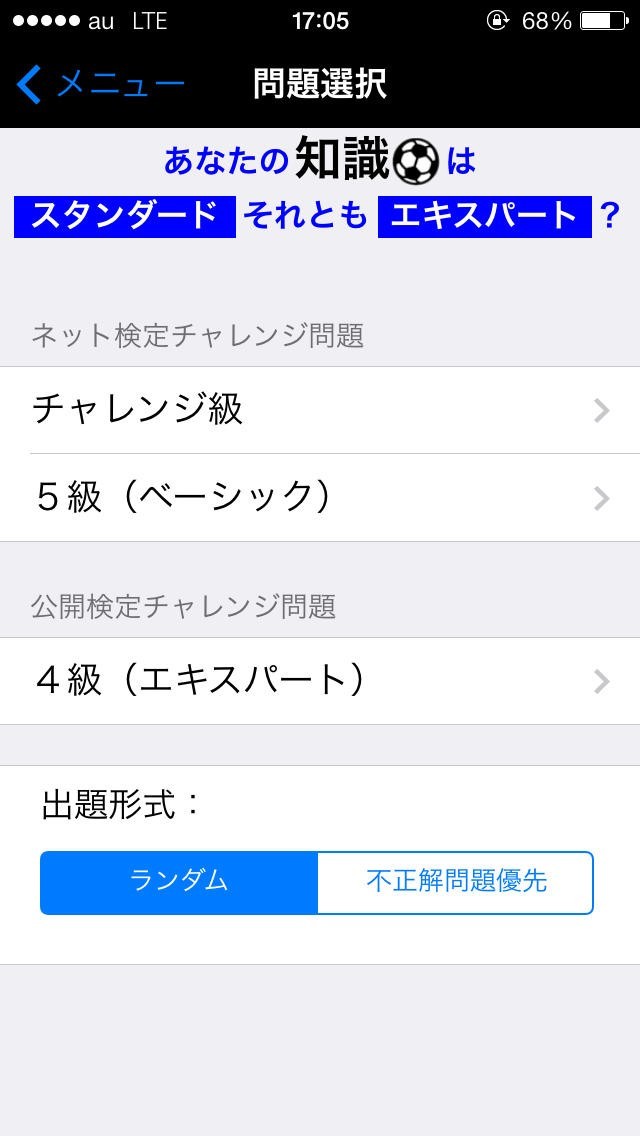Screen dimensions: 640x1136
Task: Switch to 不正解問題優先 format
Action: tap(455, 882)
